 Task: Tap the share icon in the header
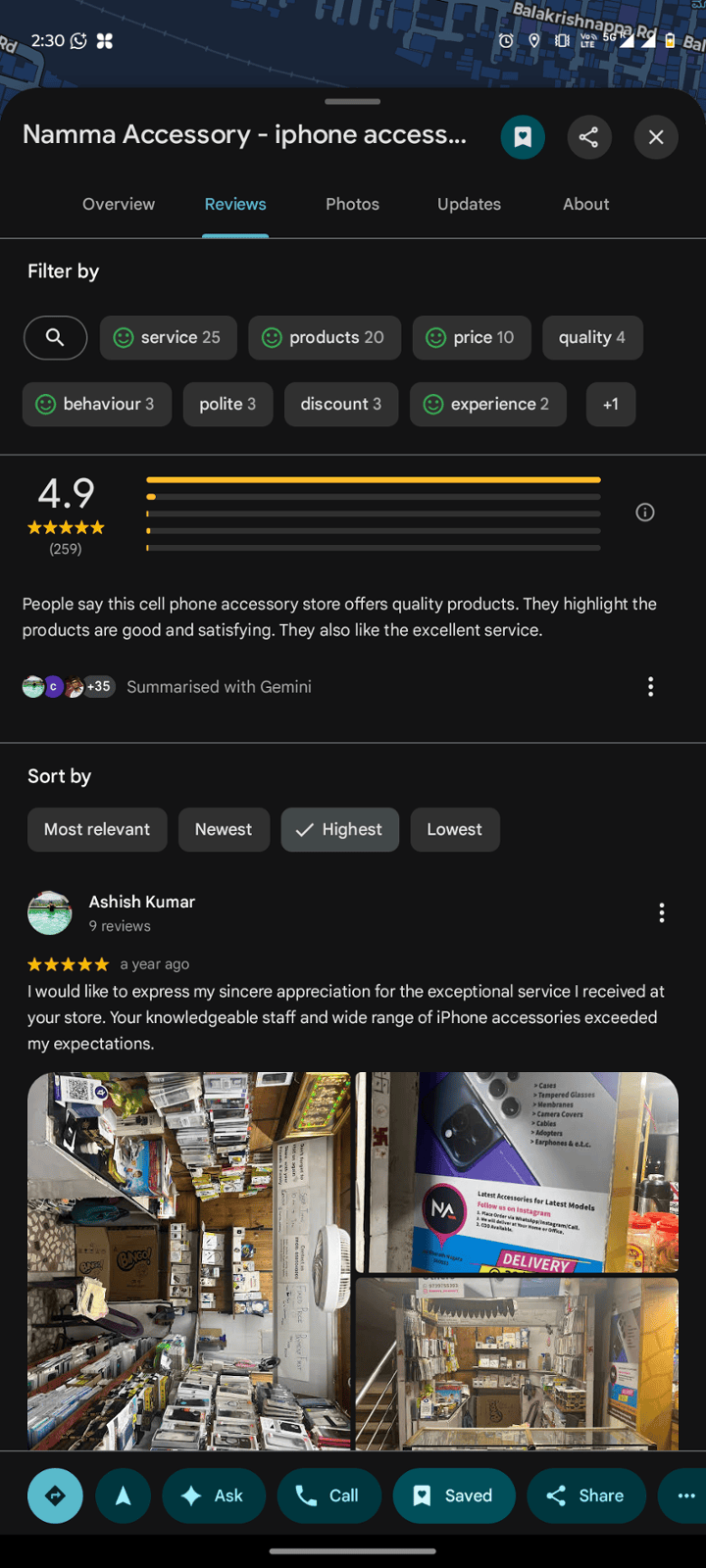[x=588, y=137]
